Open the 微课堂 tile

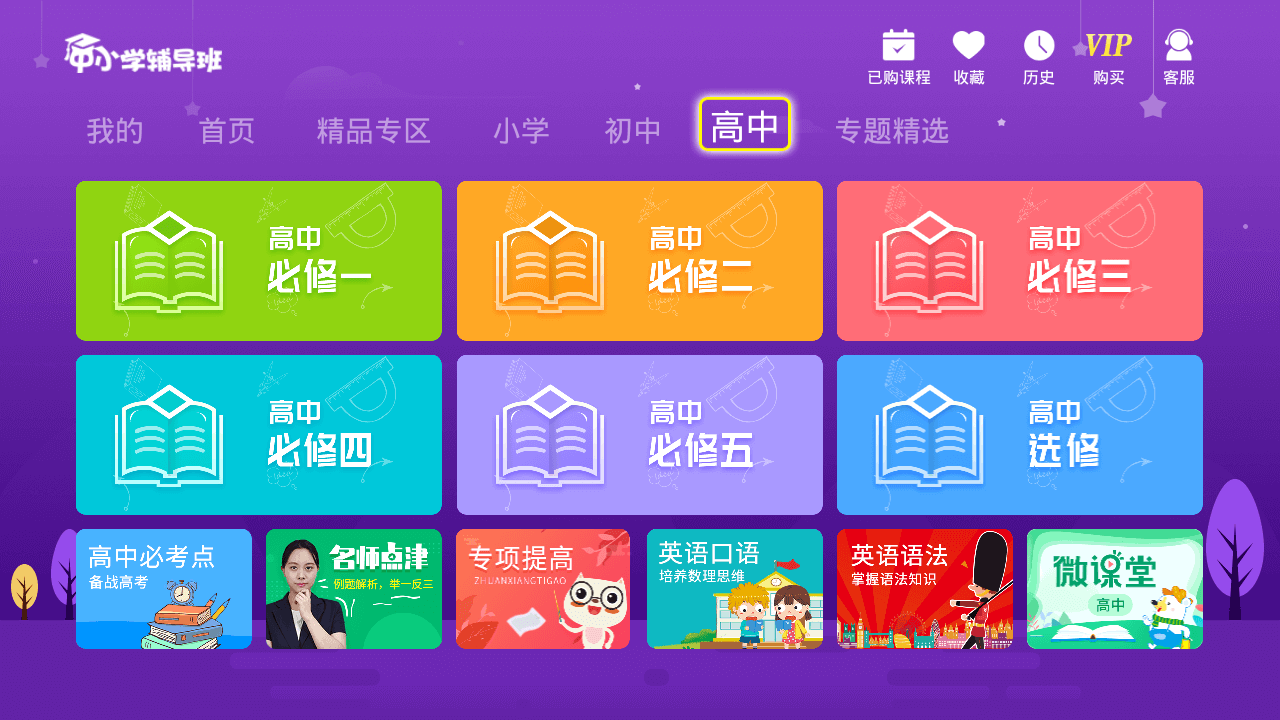pos(1114,589)
